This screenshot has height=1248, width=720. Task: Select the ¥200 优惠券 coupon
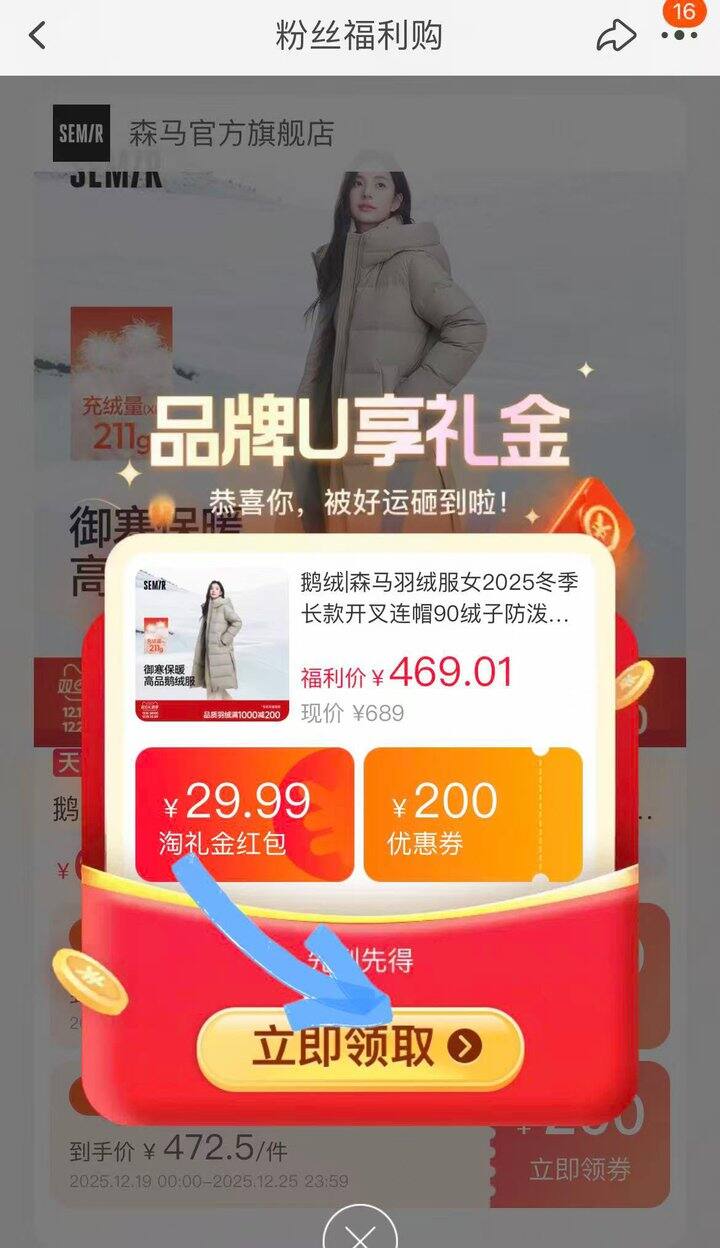pyautogui.click(x=473, y=815)
